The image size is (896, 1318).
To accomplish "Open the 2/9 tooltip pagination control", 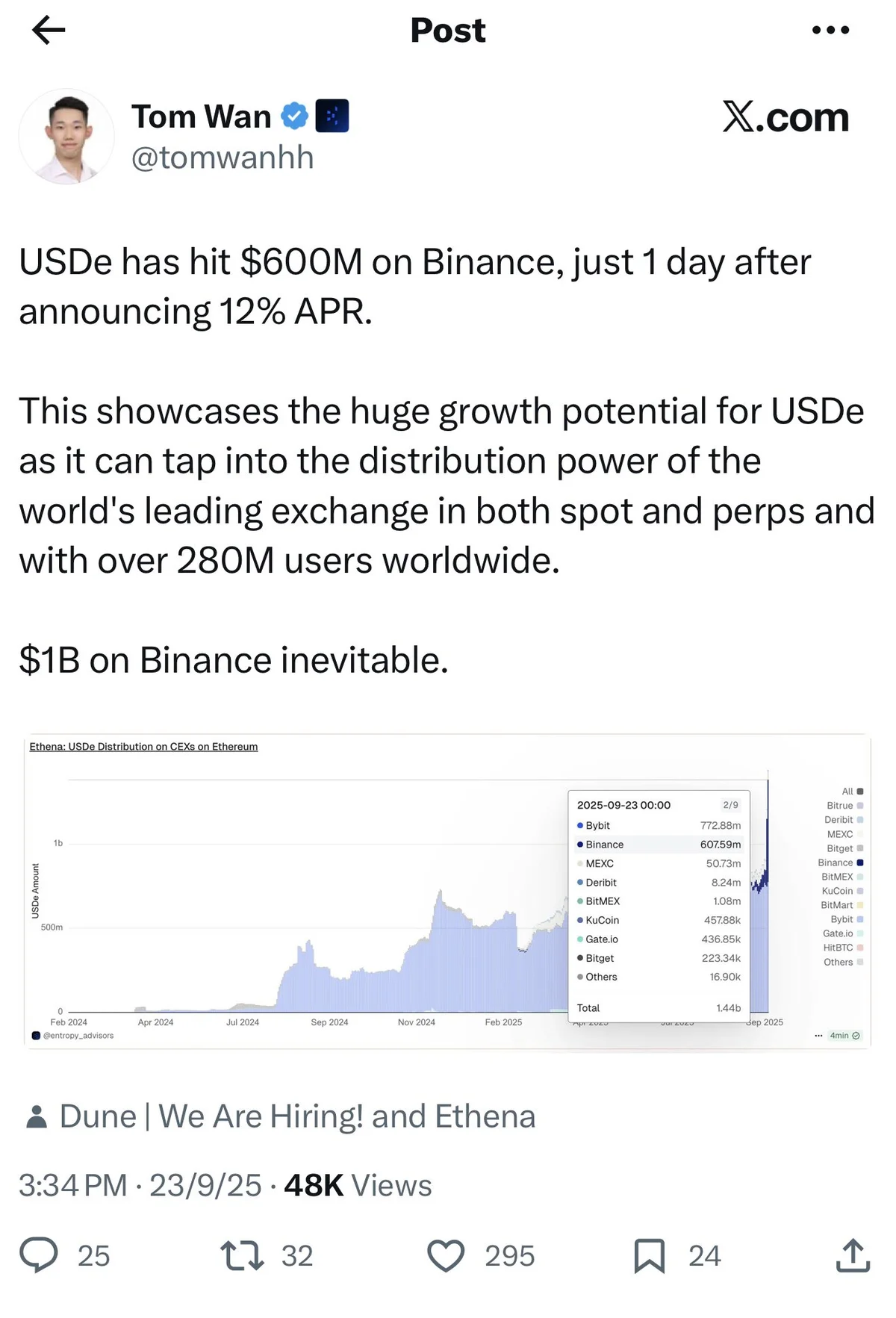I will click(731, 805).
